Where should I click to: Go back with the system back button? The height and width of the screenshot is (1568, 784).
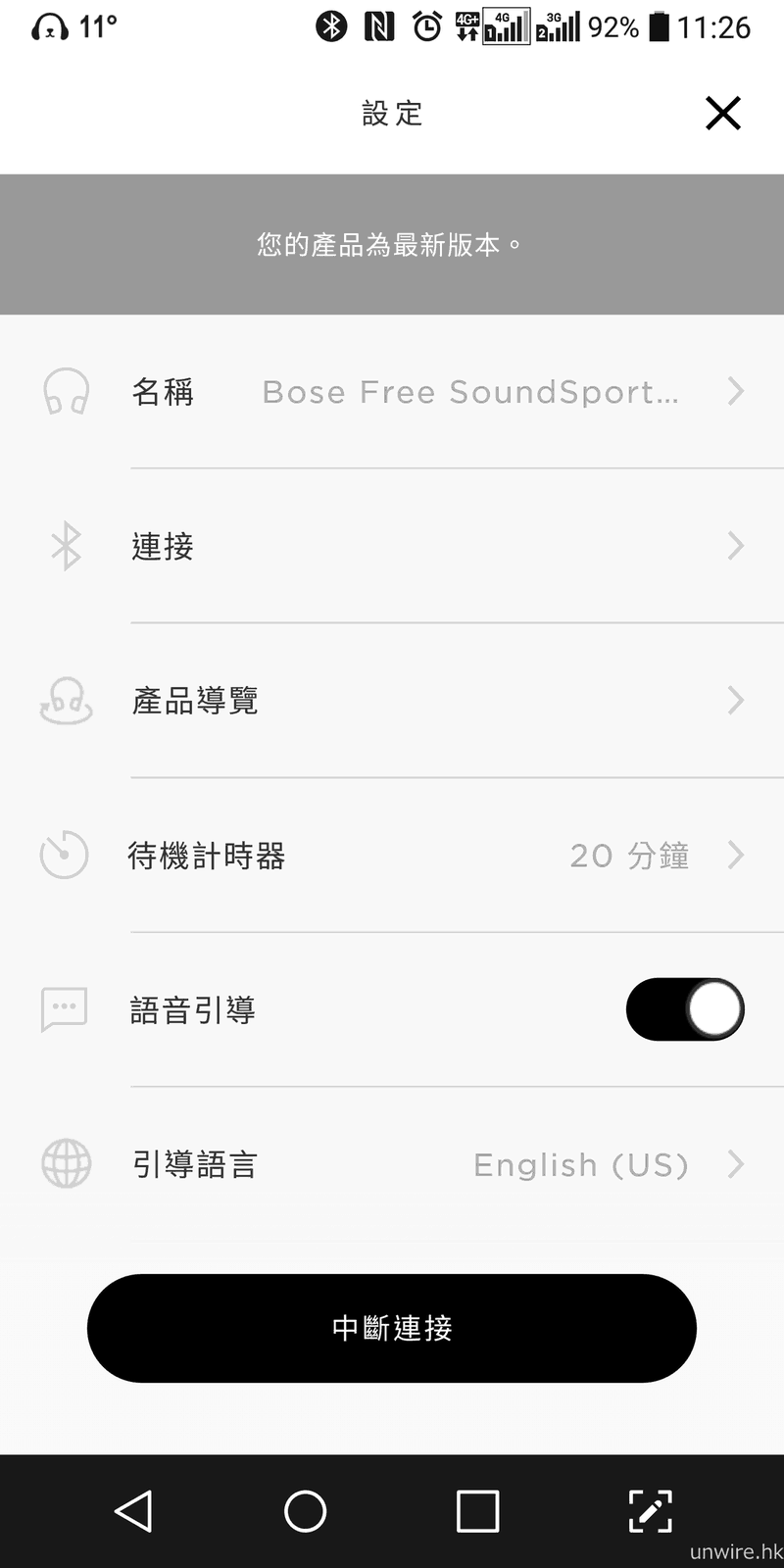tap(133, 1511)
